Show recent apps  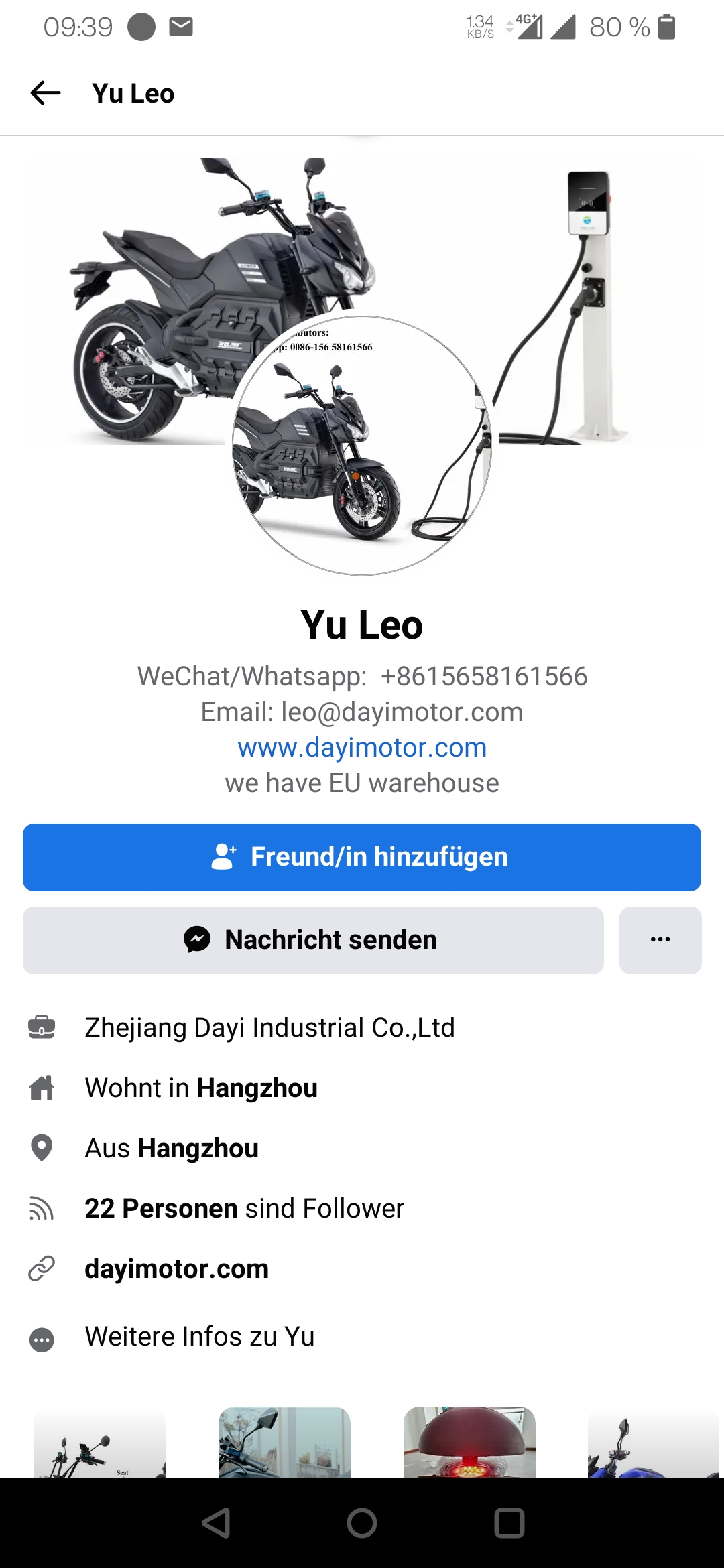509,1523
